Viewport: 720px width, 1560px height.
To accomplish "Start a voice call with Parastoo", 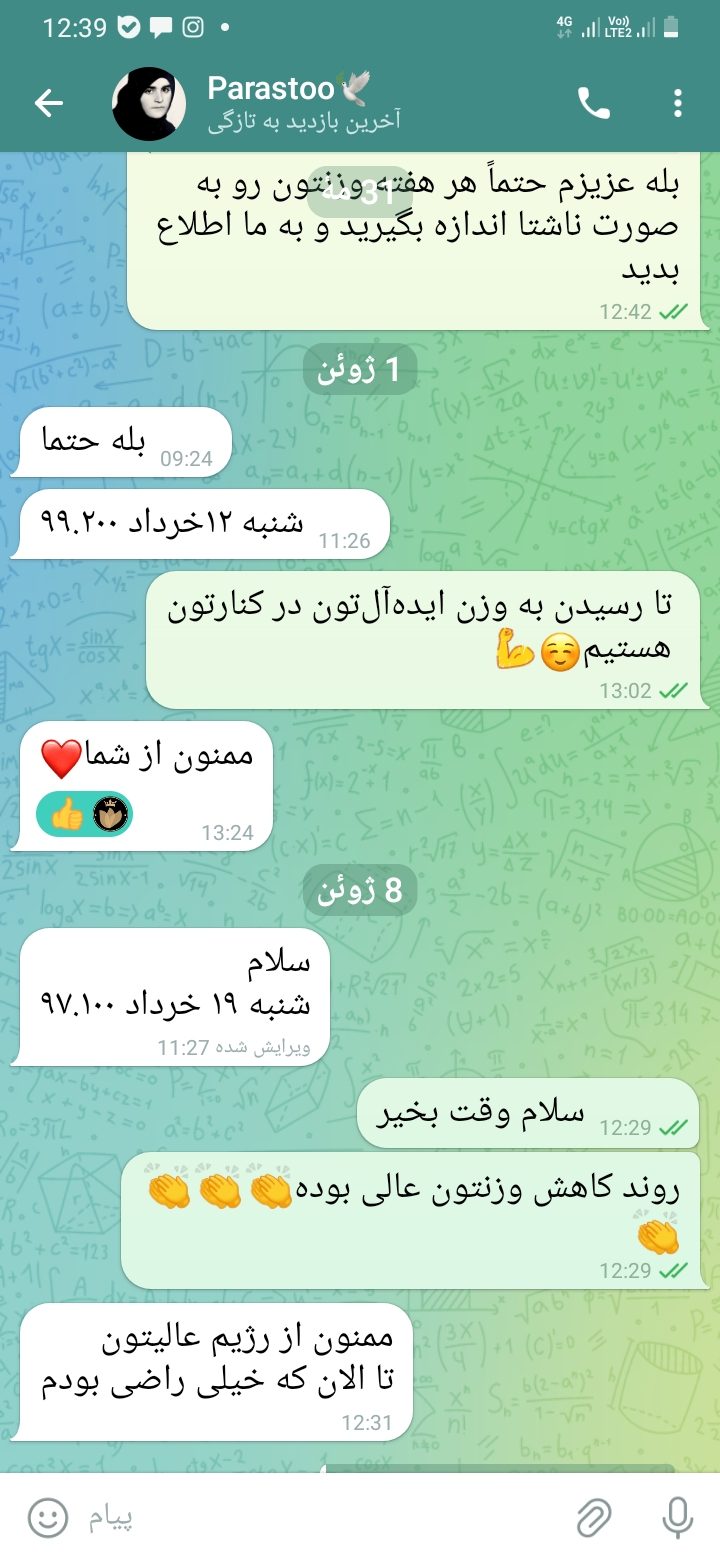I will (594, 103).
